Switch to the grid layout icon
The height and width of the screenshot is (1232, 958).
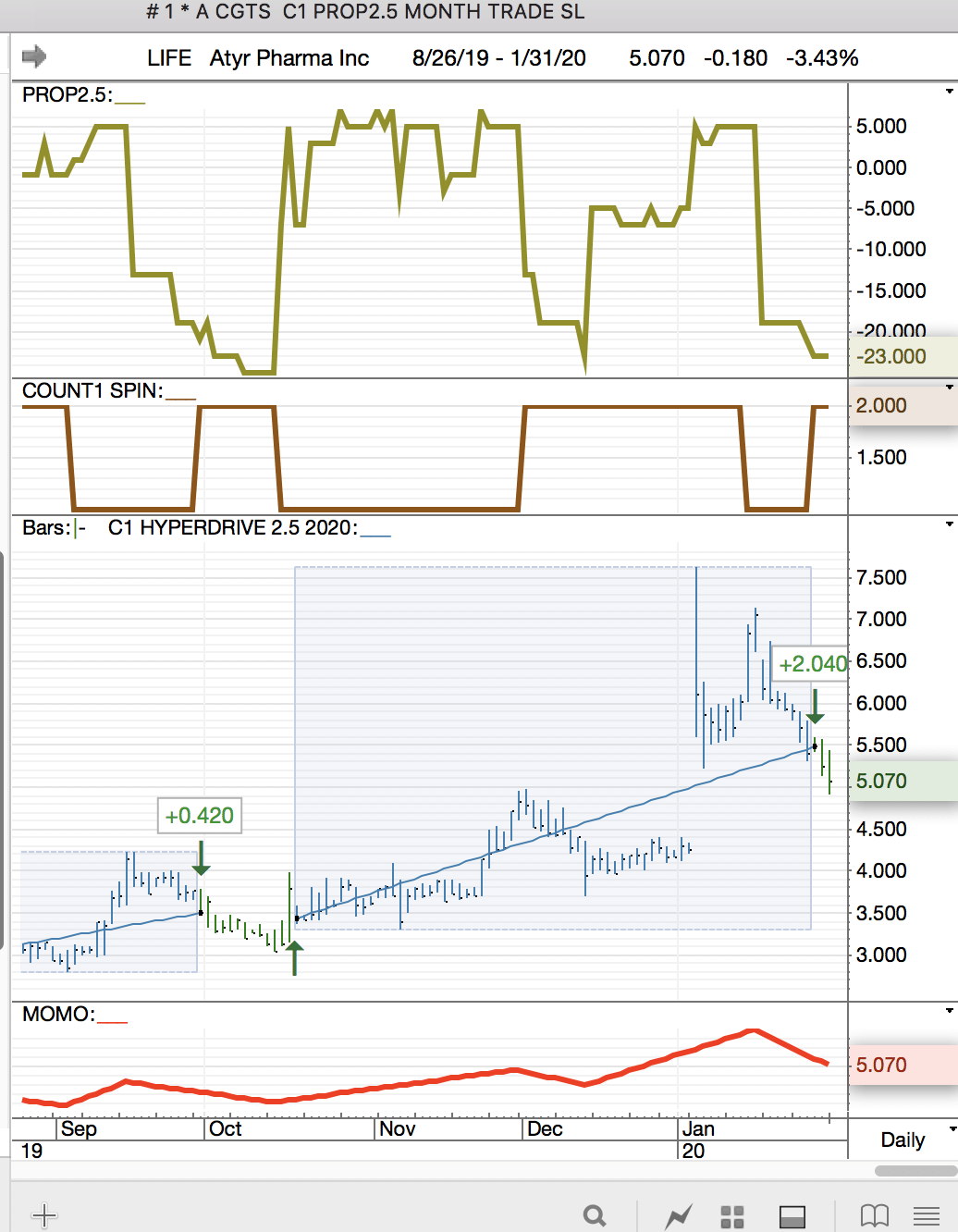point(732,1216)
